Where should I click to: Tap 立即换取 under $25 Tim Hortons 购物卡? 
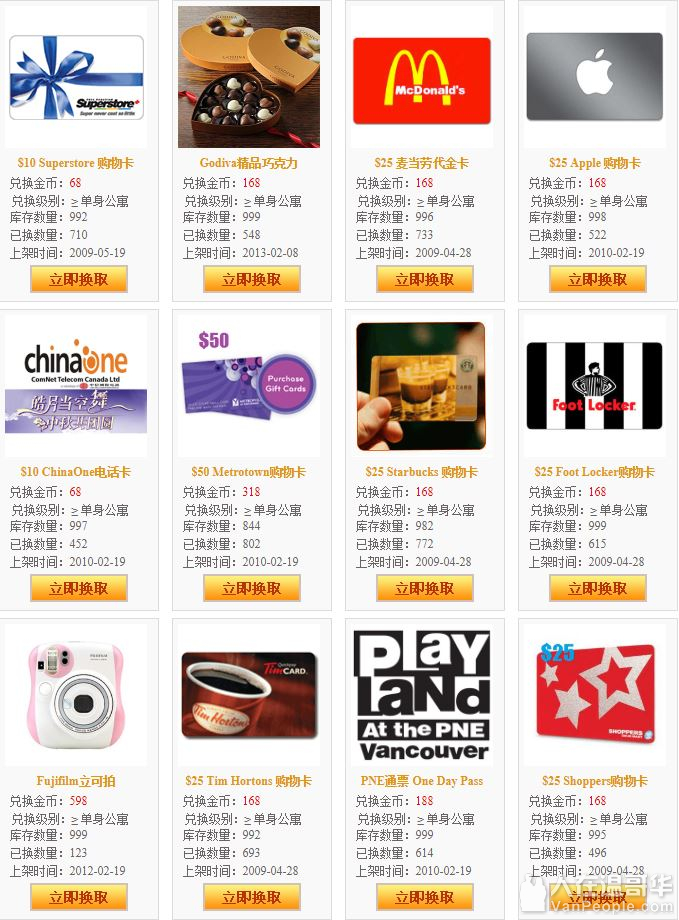(x=252, y=897)
